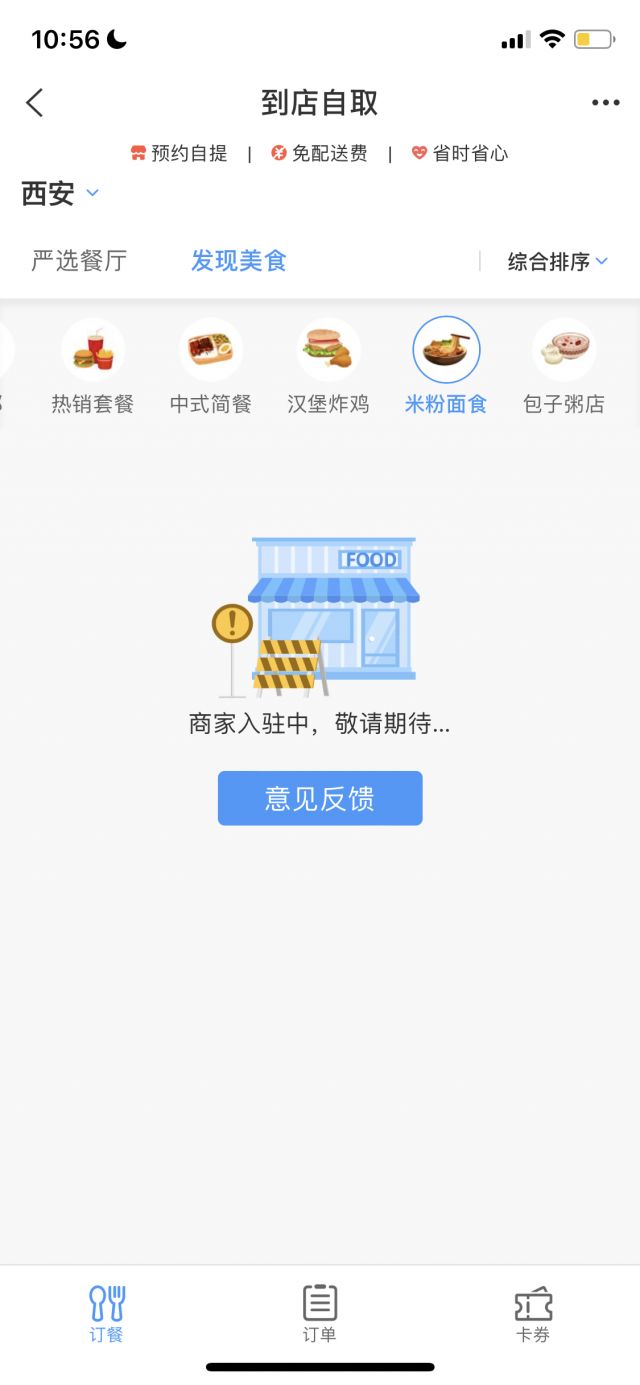The image size is (640, 1385).
Task: Go back using the top-left arrow
Action: point(35,103)
